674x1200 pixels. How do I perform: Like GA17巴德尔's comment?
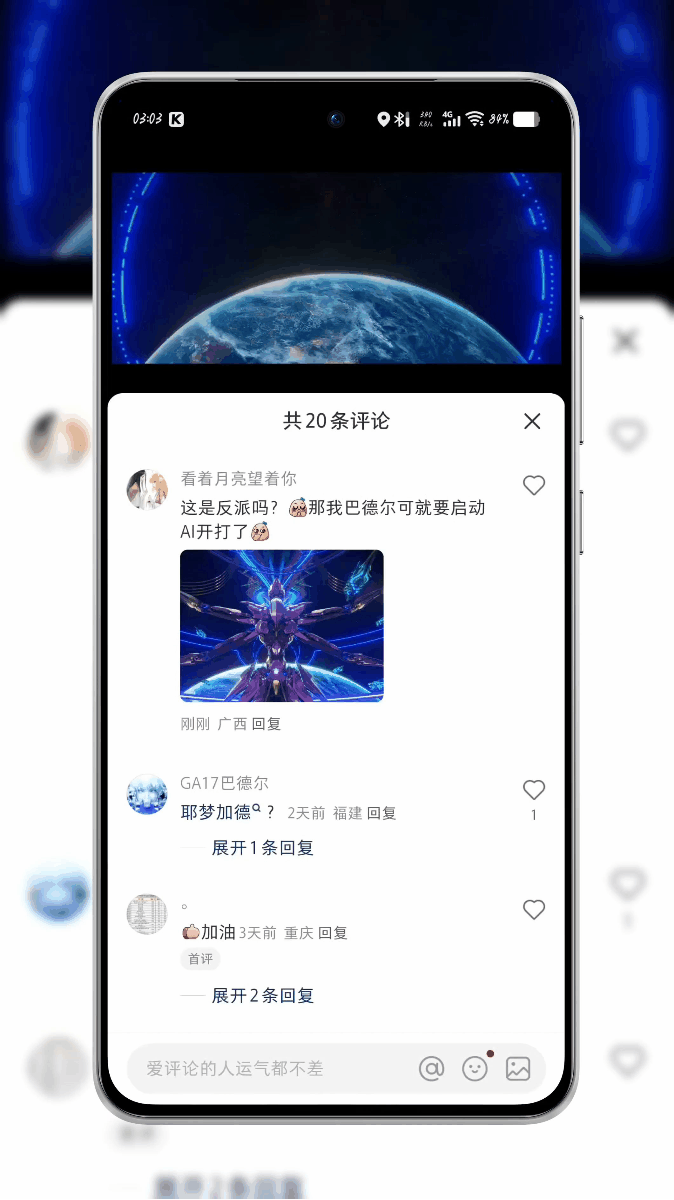point(534,790)
